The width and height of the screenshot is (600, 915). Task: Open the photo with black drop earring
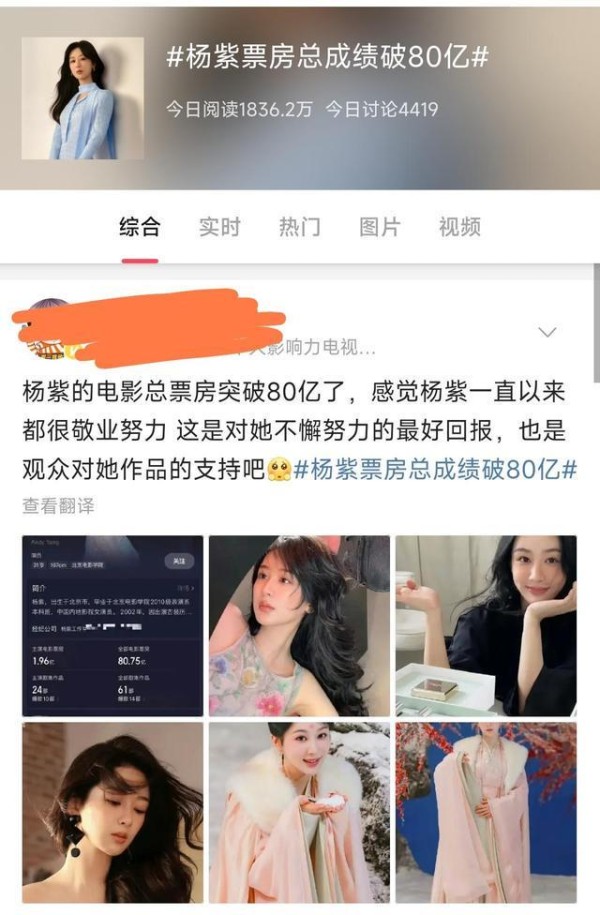[x=112, y=812]
